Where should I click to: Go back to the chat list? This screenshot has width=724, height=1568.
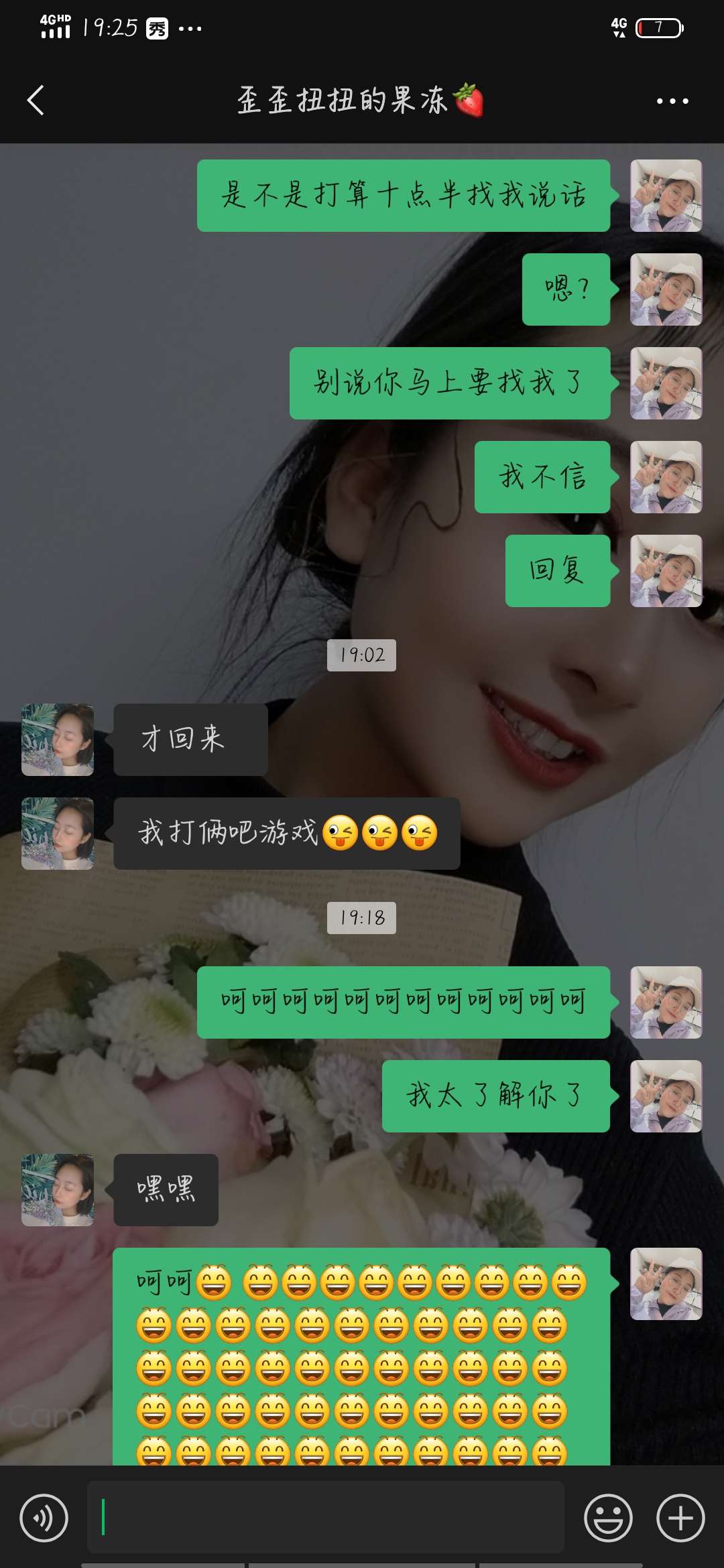pyautogui.click(x=36, y=101)
